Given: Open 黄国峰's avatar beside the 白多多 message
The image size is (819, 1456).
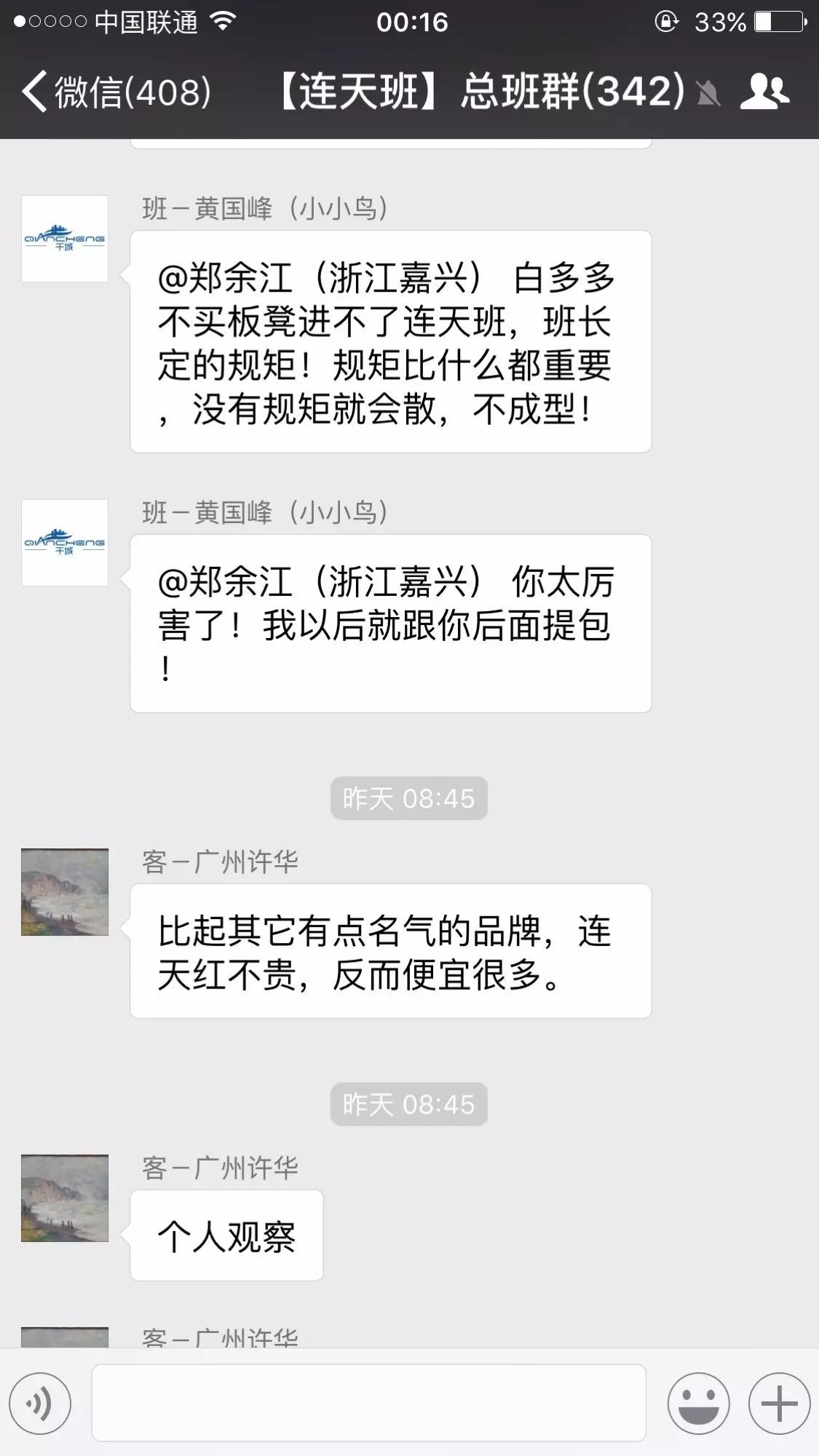Looking at the screenshot, I should 65,239.
